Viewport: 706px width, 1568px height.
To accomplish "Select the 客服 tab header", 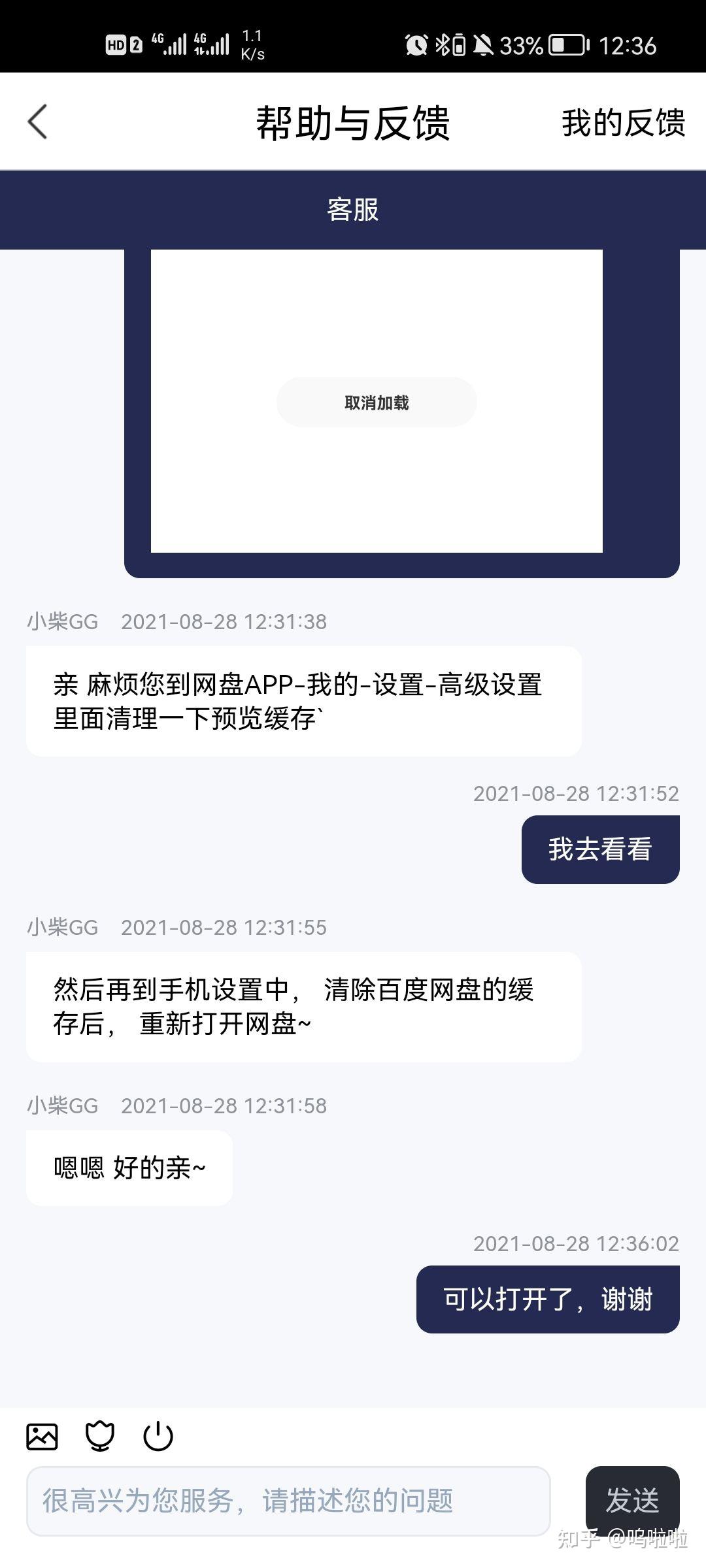I will (352, 210).
